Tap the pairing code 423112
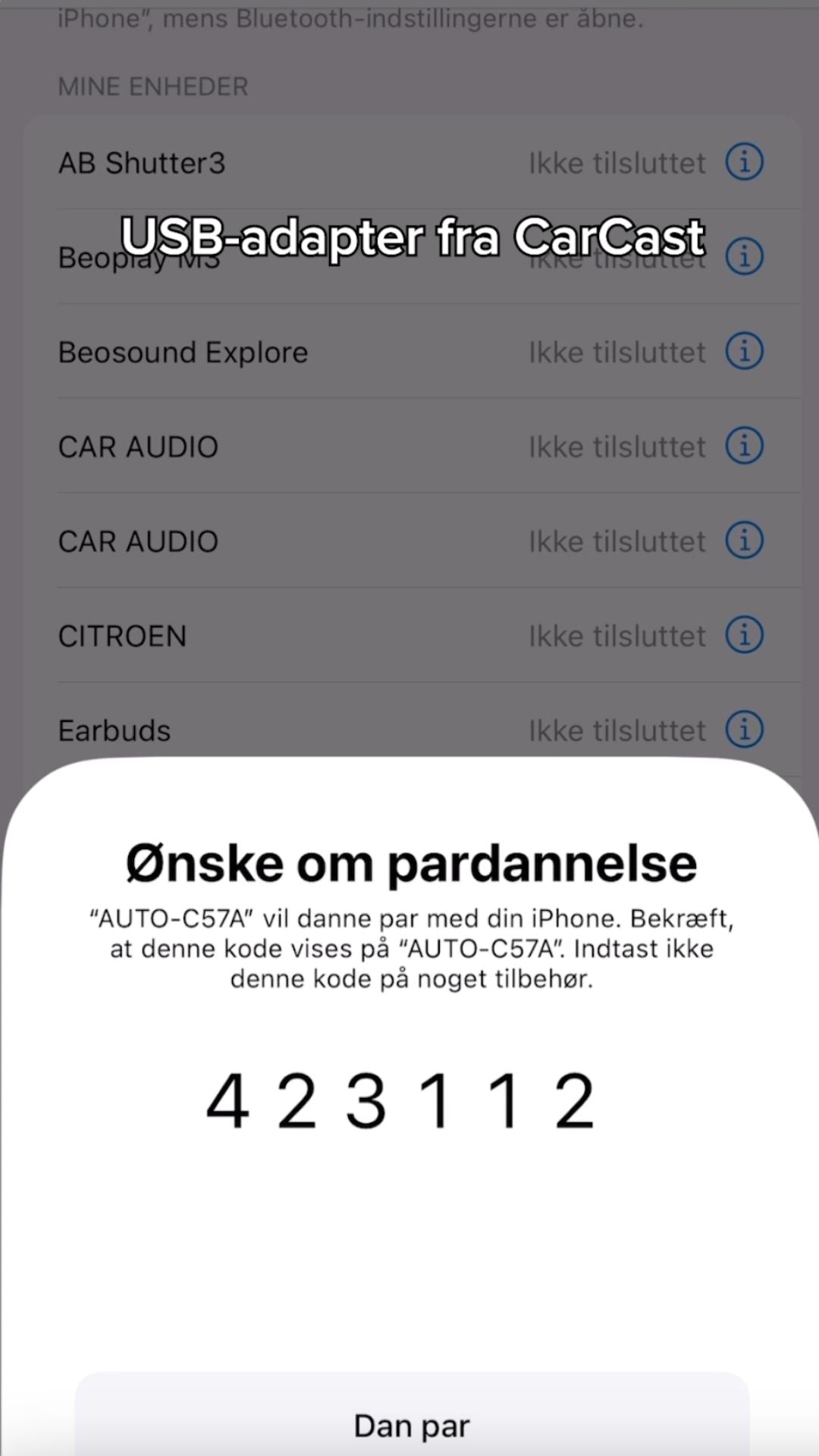Viewport: 819px width, 1456px height. tap(403, 1099)
